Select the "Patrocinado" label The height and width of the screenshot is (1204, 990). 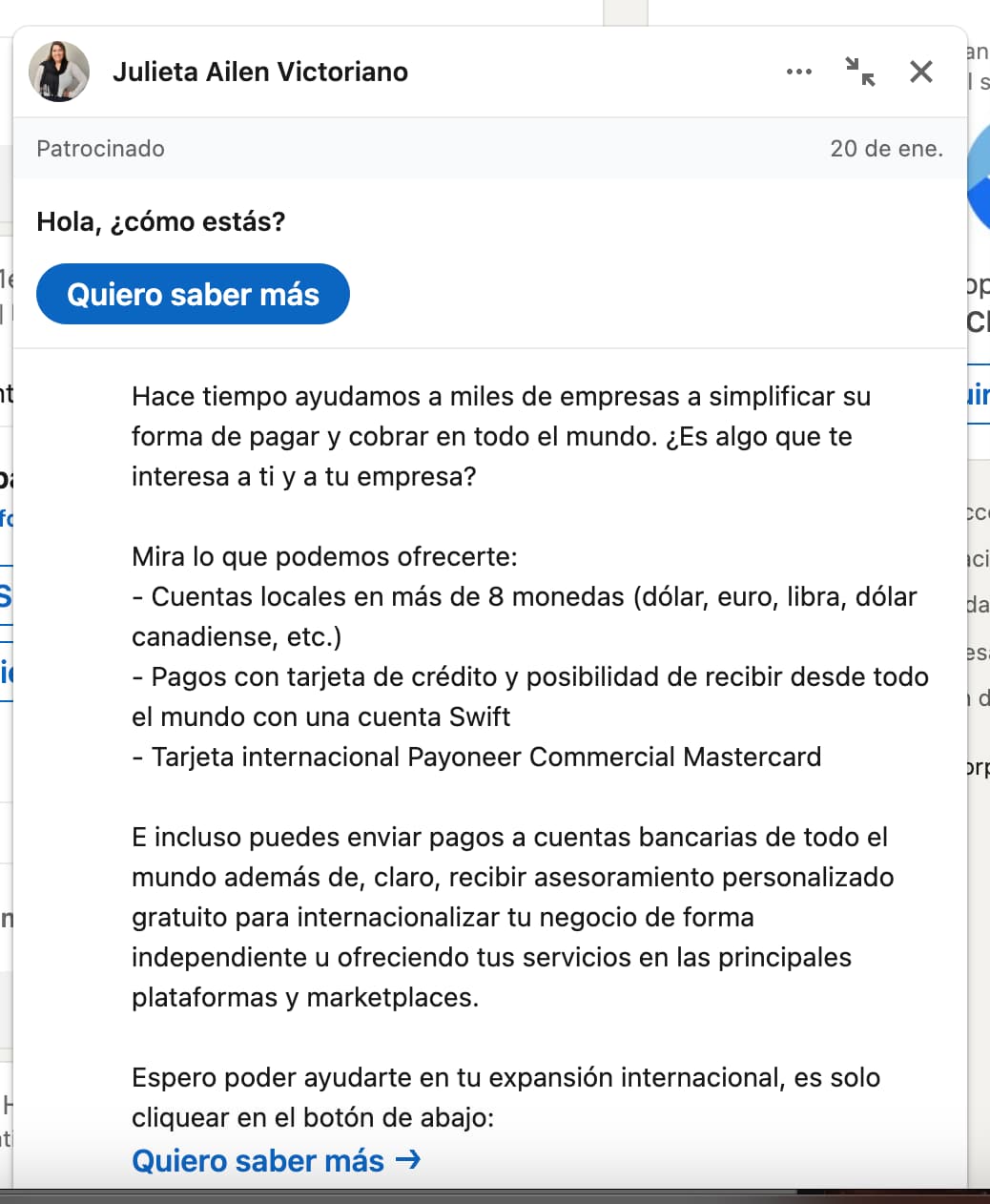click(100, 148)
